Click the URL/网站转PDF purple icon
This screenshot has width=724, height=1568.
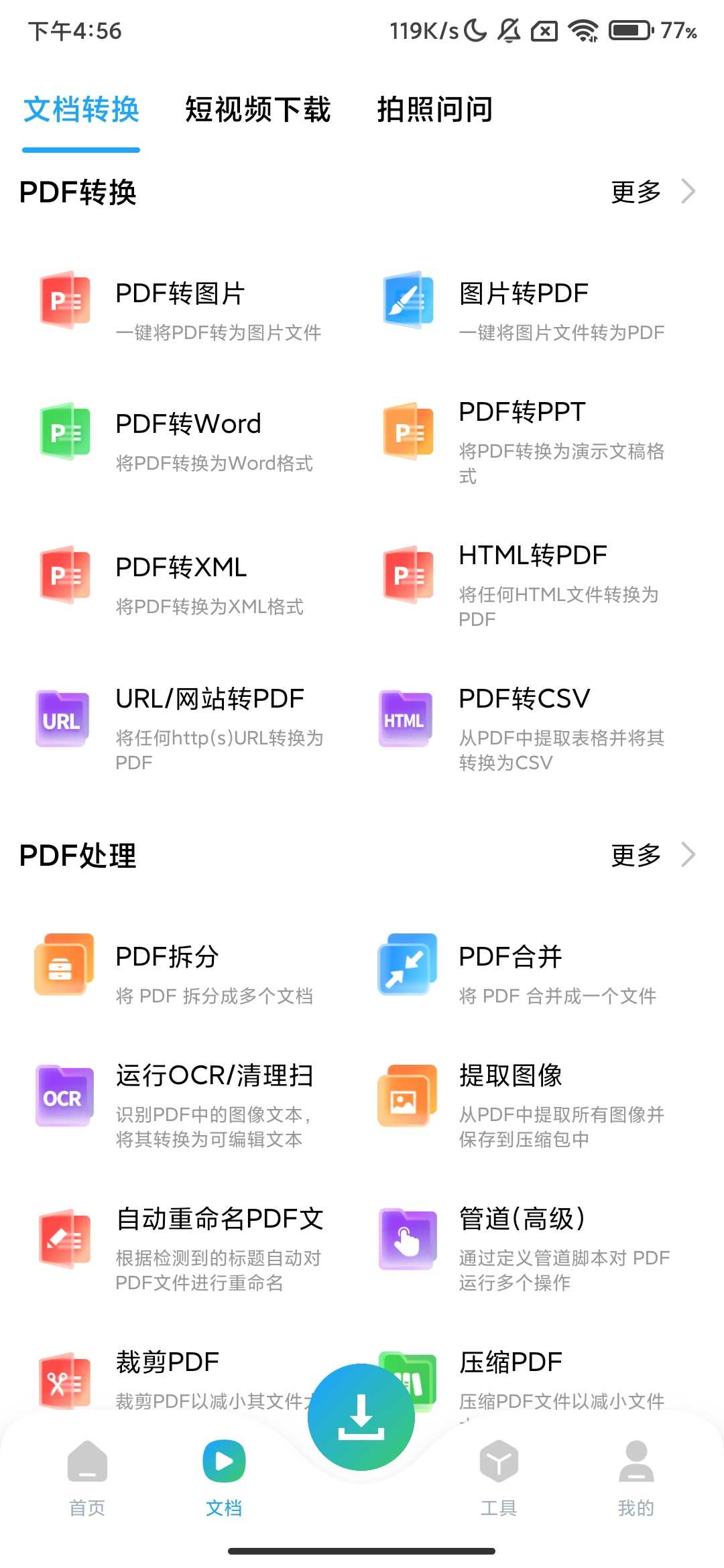[x=64, y=718]
